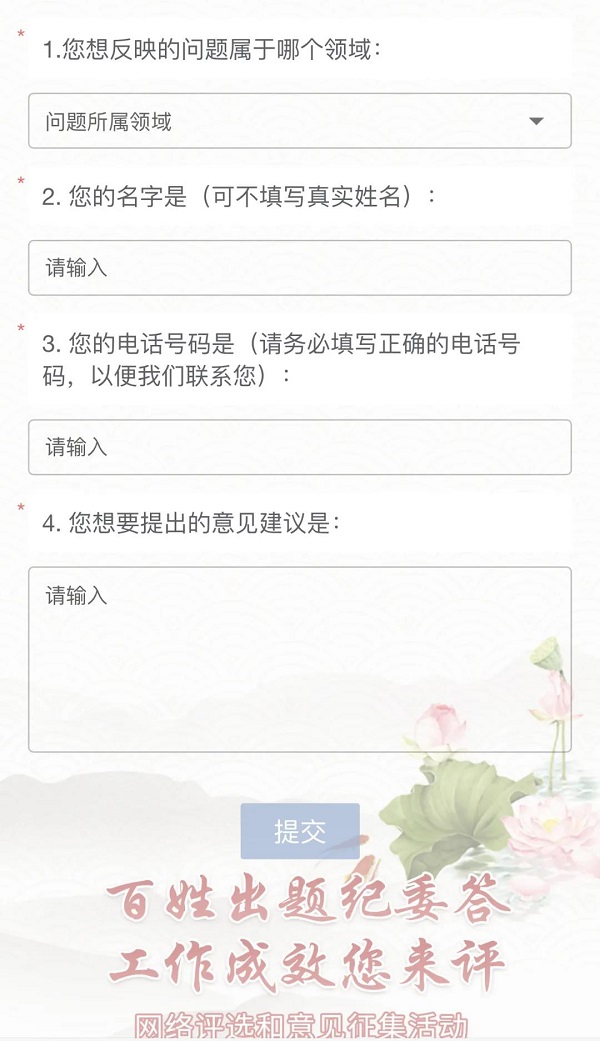Focus the phone number input field

pos(299,447)
